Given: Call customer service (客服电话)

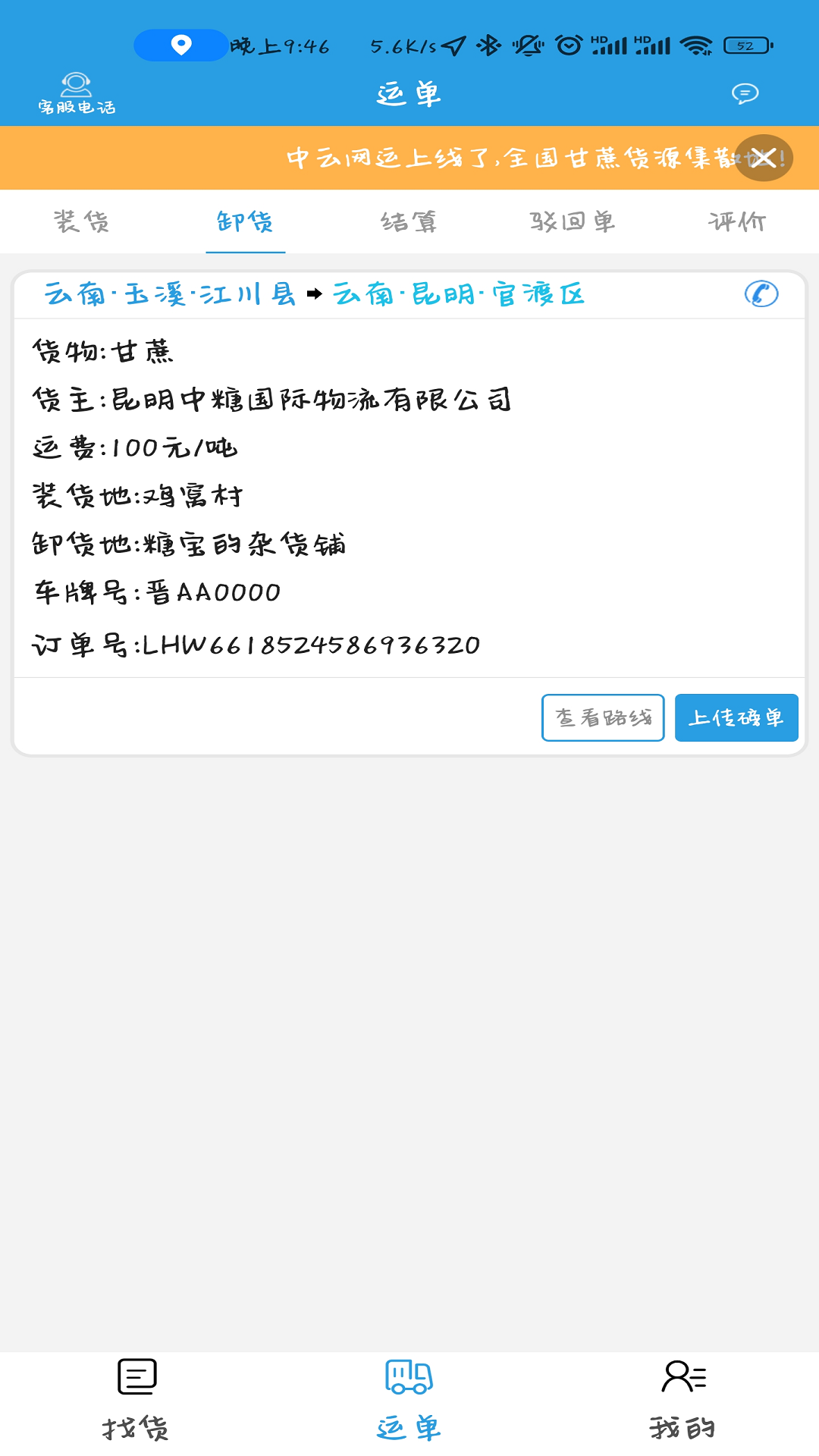Looking at the screenshot, I should tap(77, 94).
